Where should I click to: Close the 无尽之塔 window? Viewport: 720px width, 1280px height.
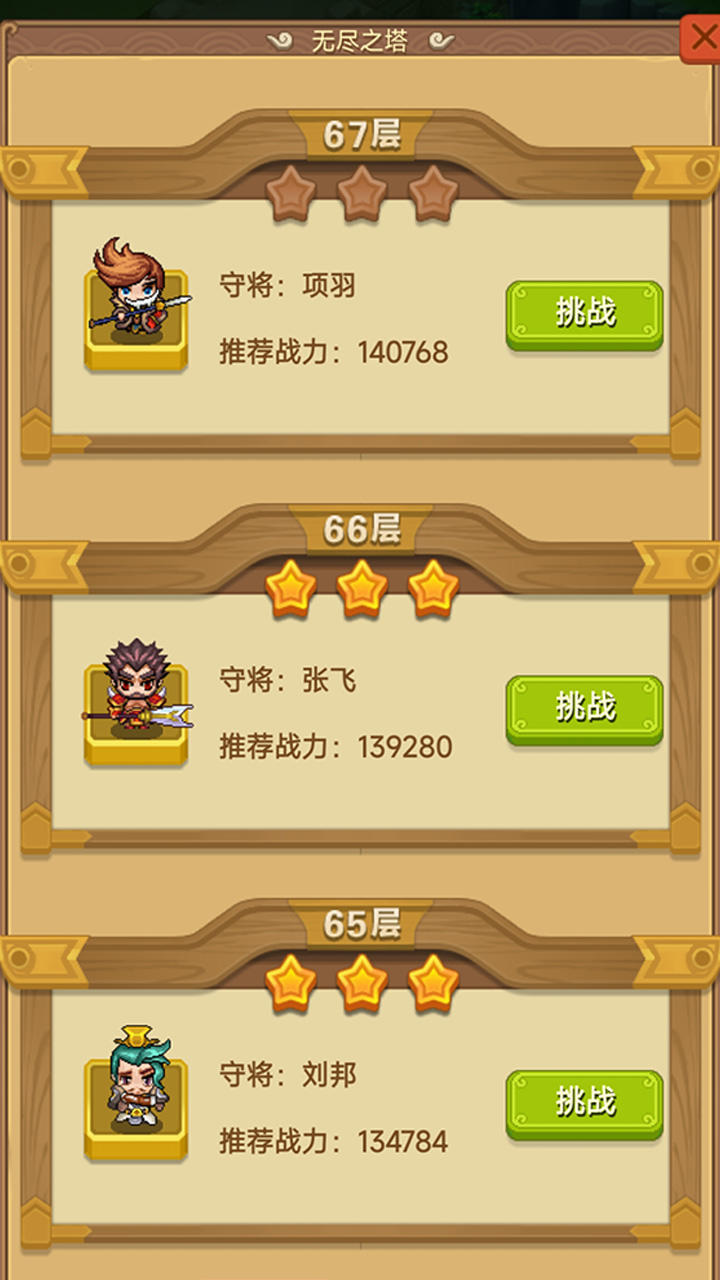pos(700,40)
